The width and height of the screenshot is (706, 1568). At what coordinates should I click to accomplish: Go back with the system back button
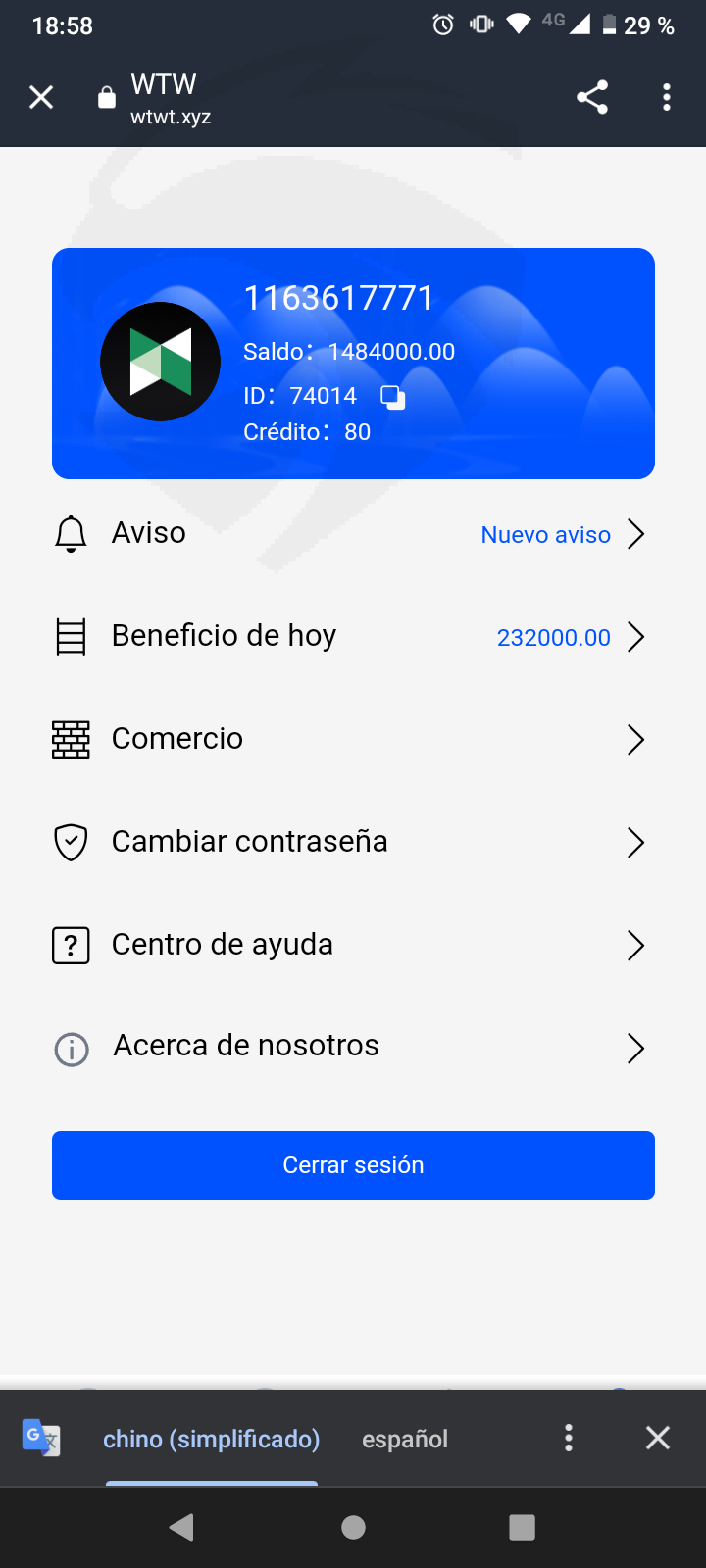click(x=181, y=1527)
